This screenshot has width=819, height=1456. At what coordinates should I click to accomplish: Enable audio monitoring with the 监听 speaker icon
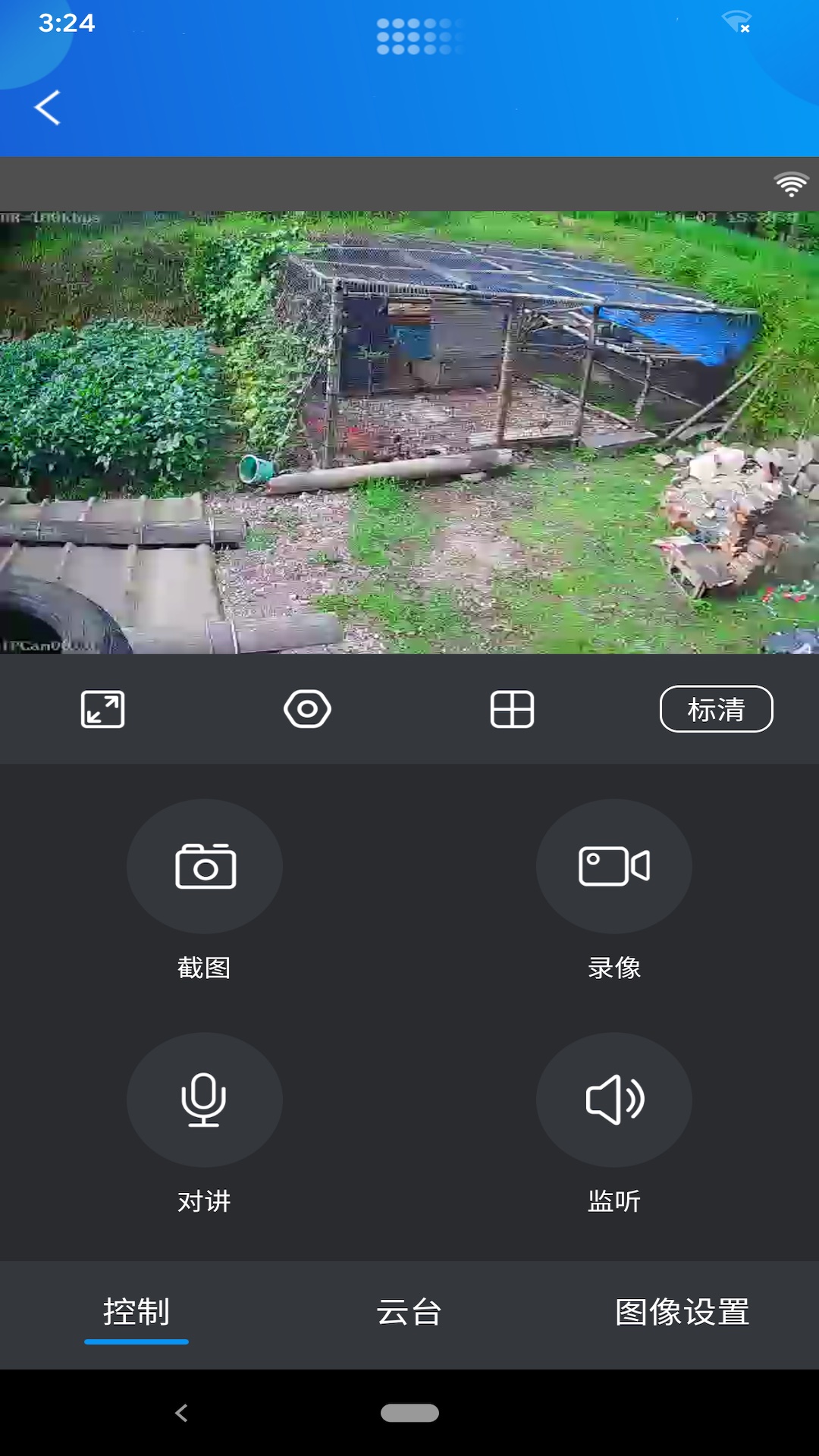614,1100
